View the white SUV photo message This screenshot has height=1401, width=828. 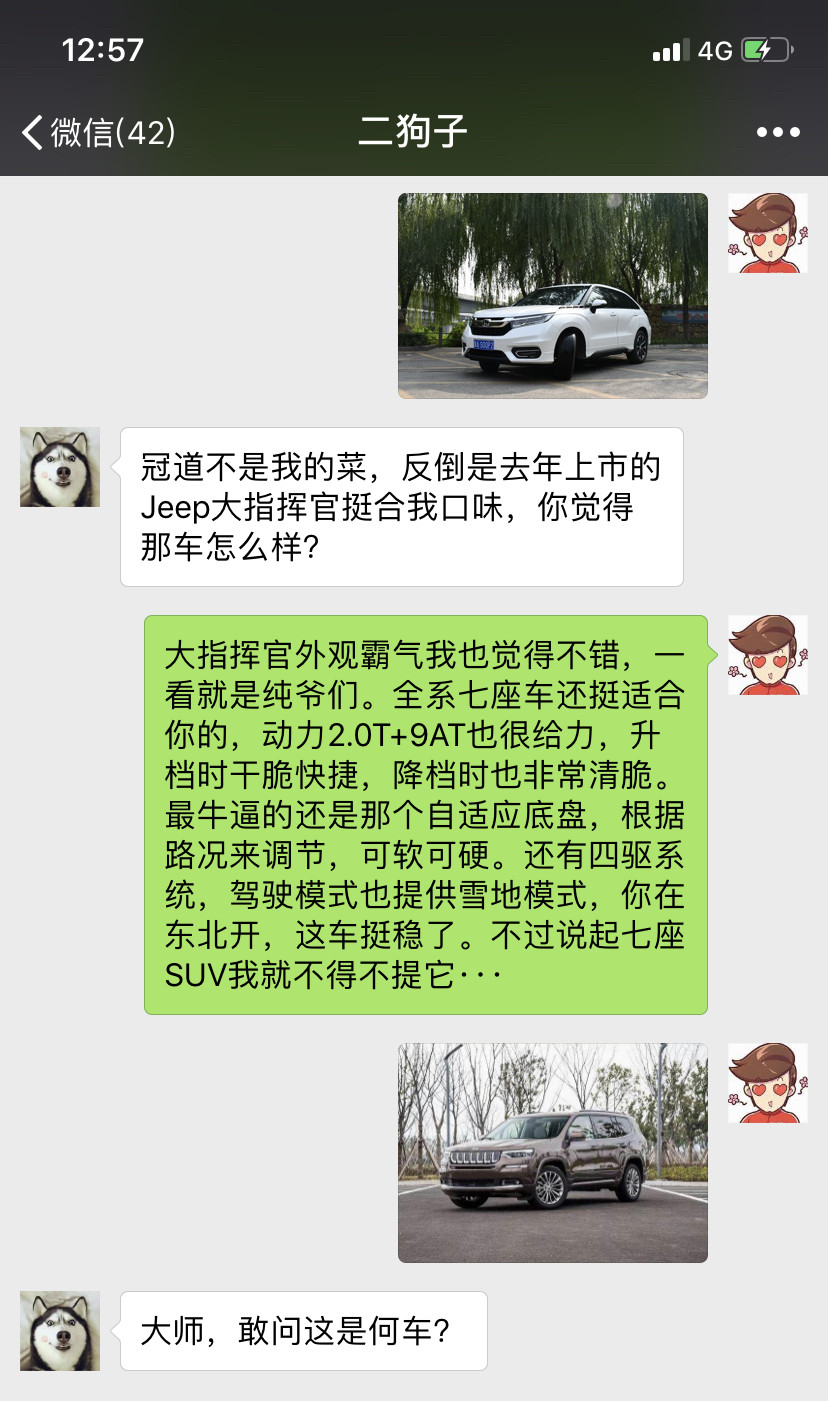tap(552, 296)
